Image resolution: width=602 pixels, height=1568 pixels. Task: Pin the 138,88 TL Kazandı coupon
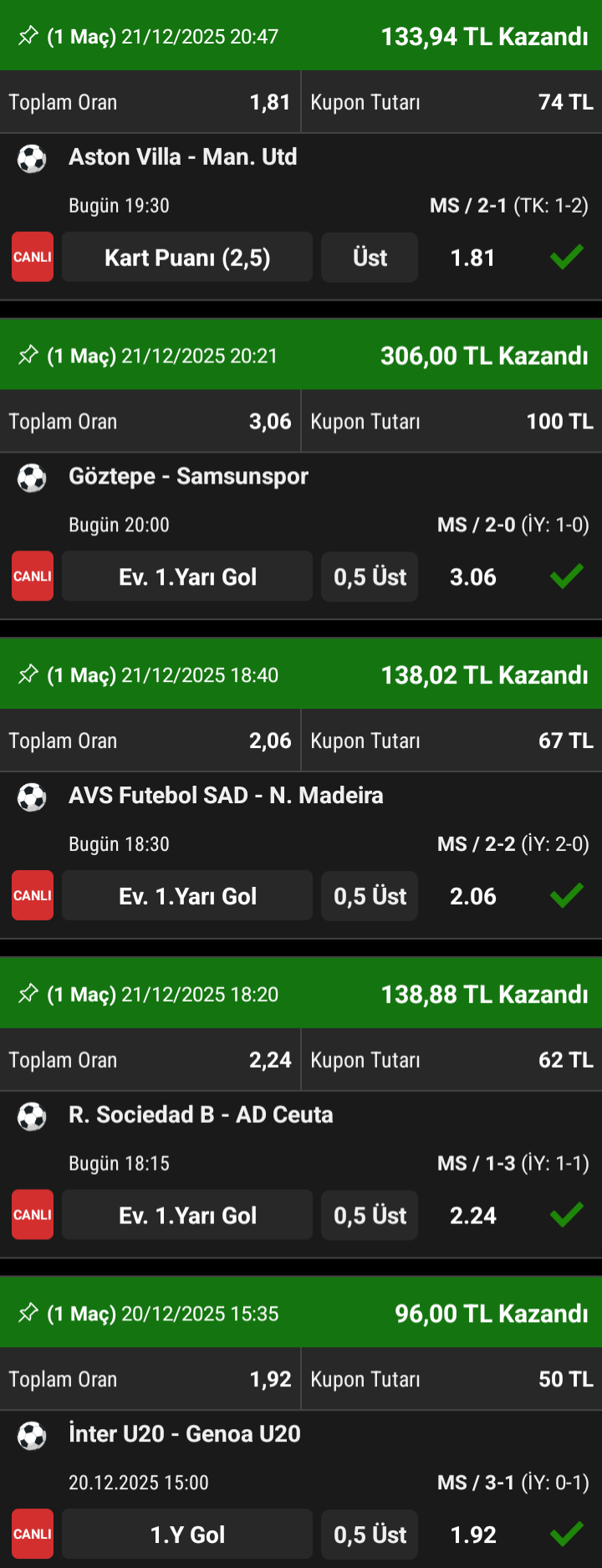click(x=28, y=994)
